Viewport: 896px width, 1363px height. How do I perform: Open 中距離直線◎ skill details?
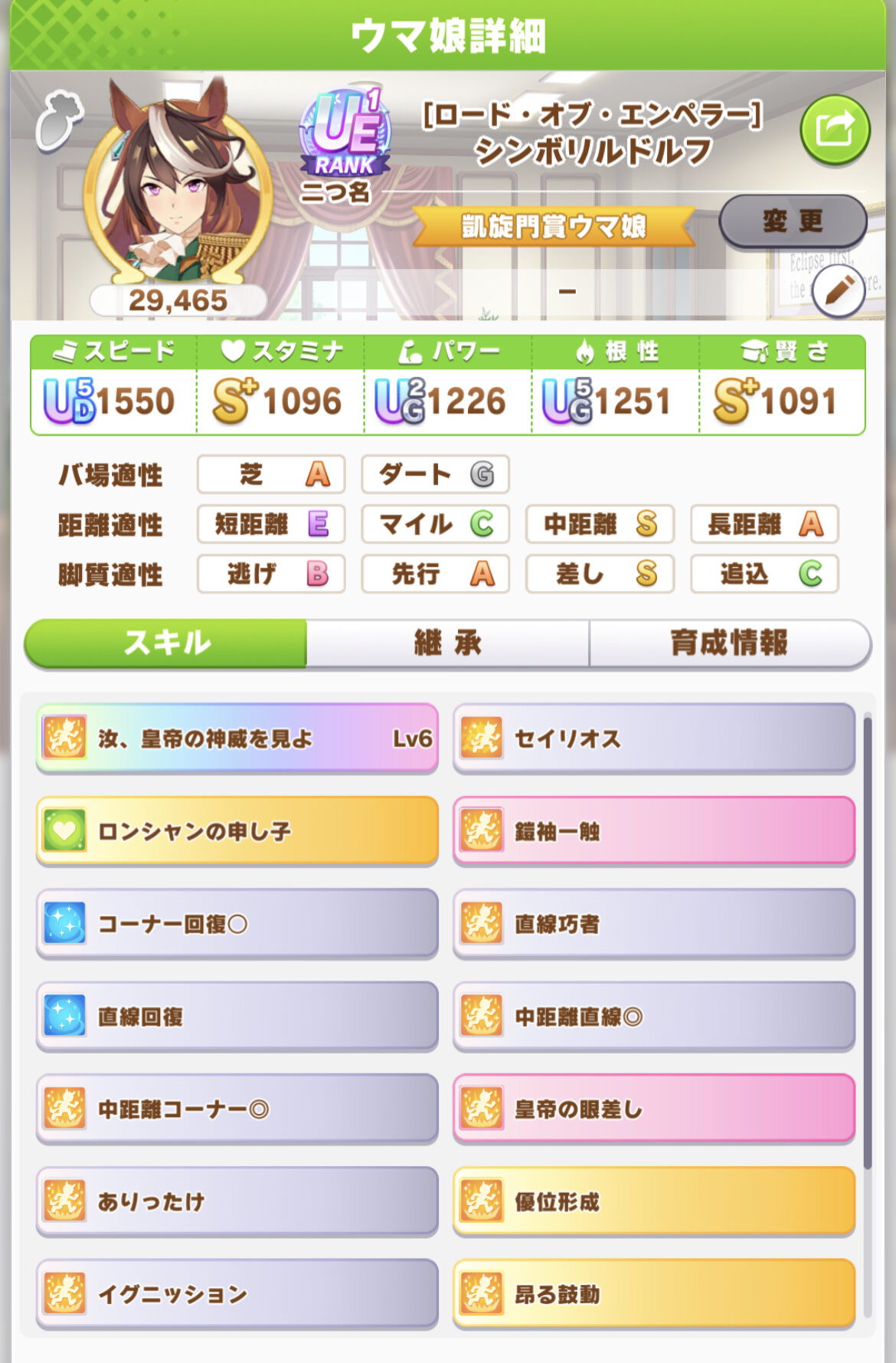point(654,1016)
